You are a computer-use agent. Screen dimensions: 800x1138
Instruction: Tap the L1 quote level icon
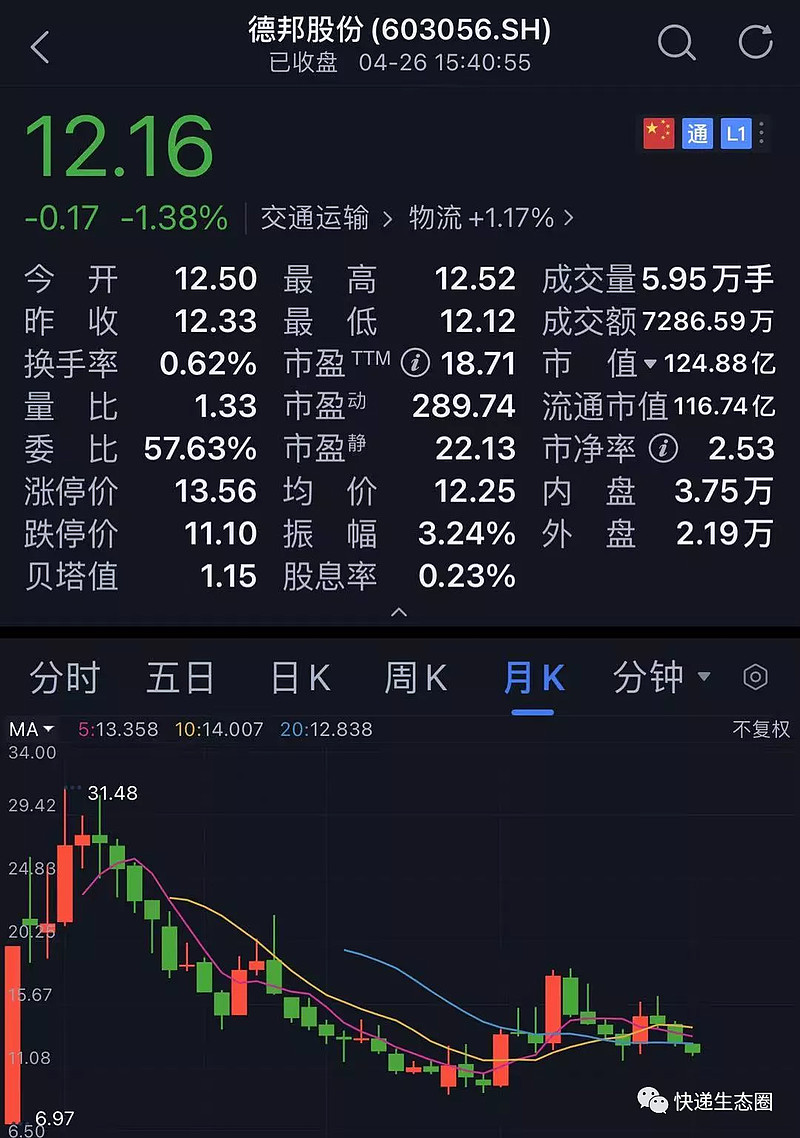point(736,132)
